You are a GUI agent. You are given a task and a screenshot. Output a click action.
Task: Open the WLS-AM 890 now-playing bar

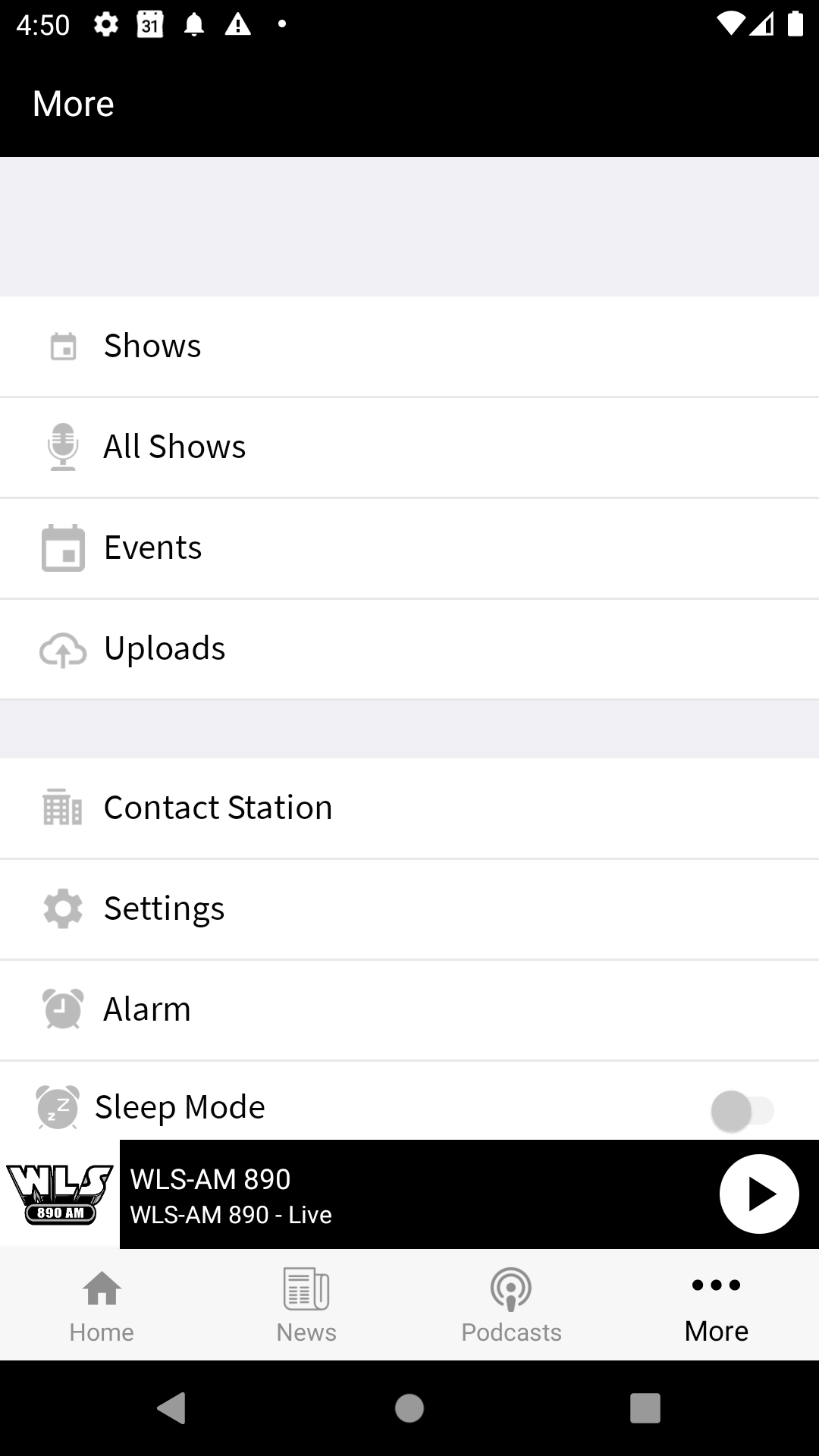coord(409,1194)
